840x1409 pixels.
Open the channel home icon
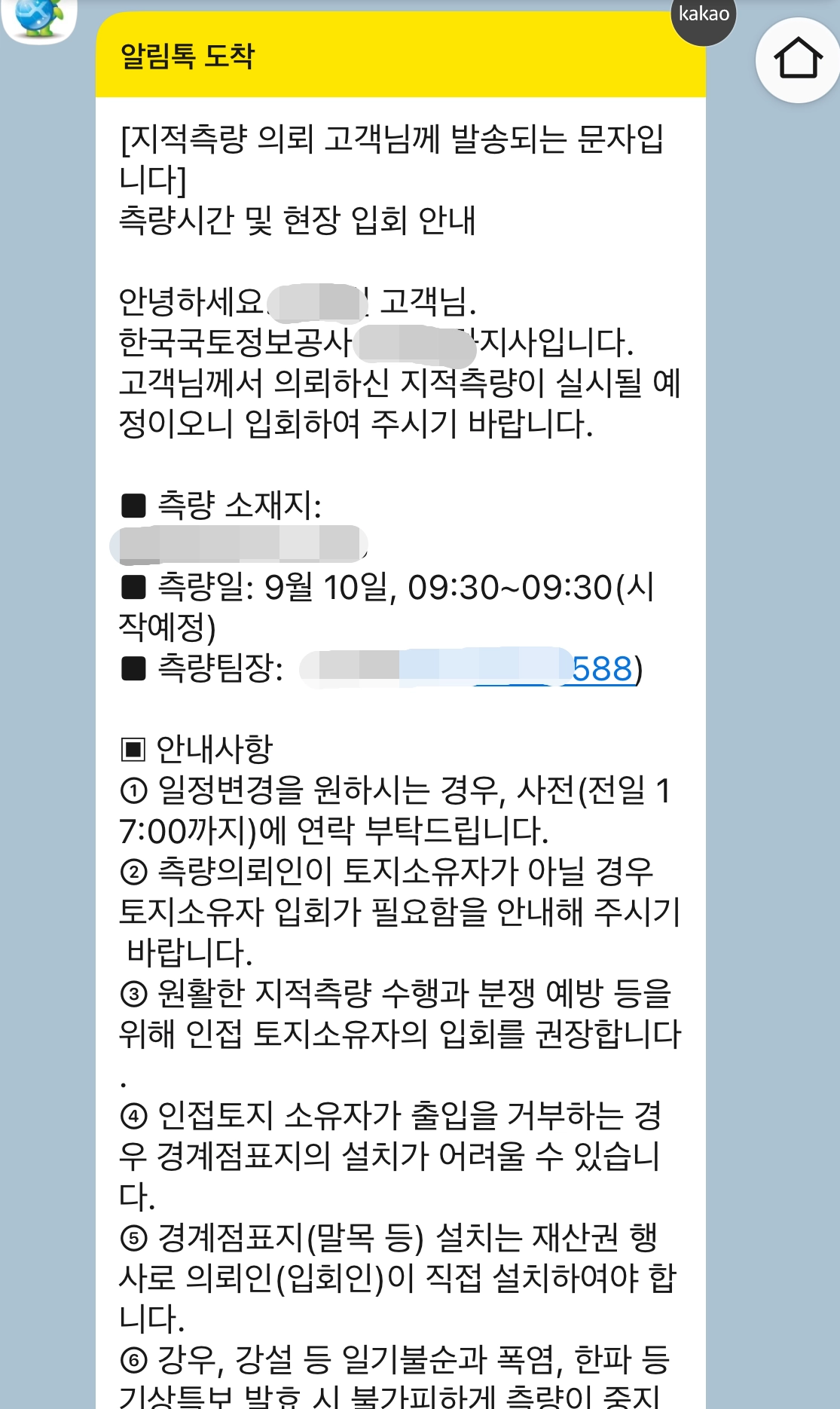(797, 60)
